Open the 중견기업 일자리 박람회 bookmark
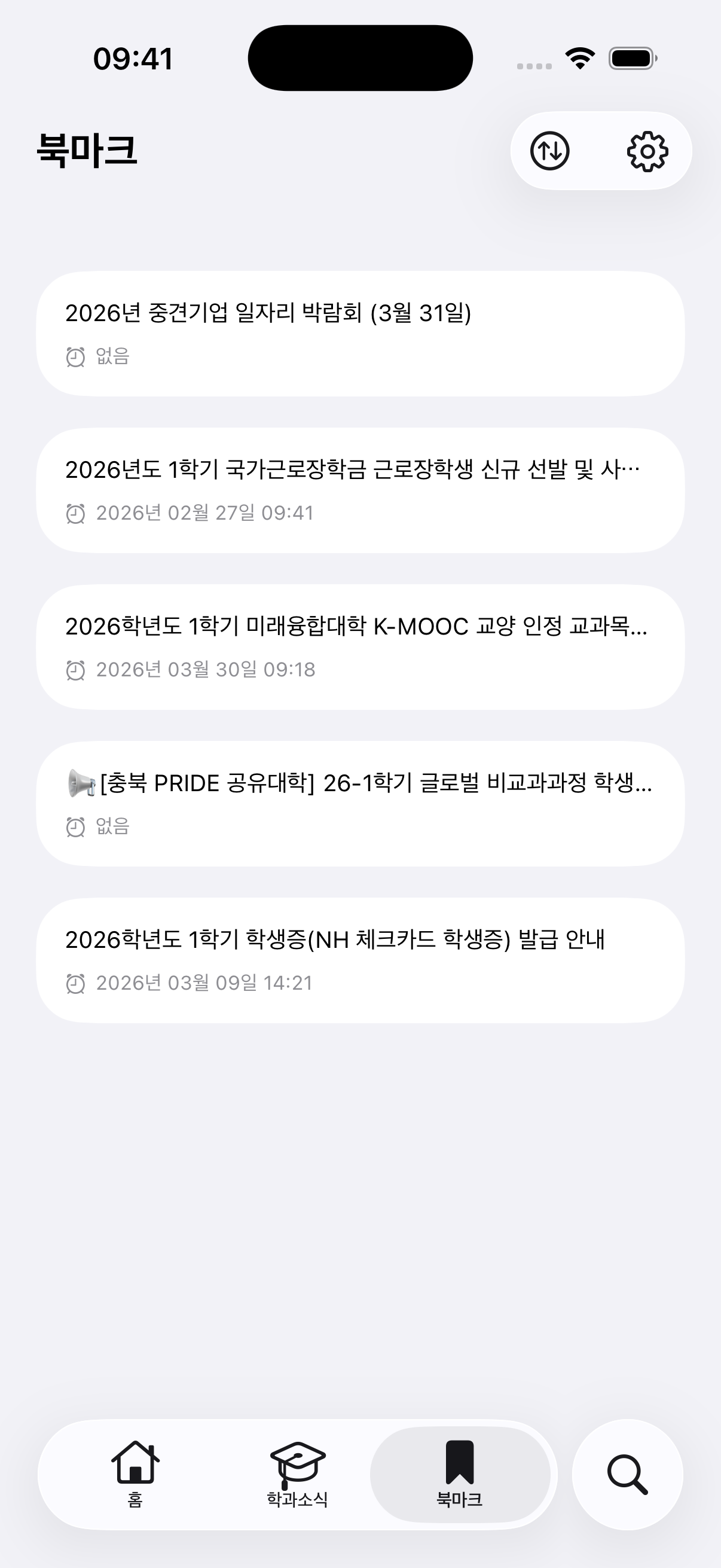Screen dimensions: 721x1568 coord(360,334)
